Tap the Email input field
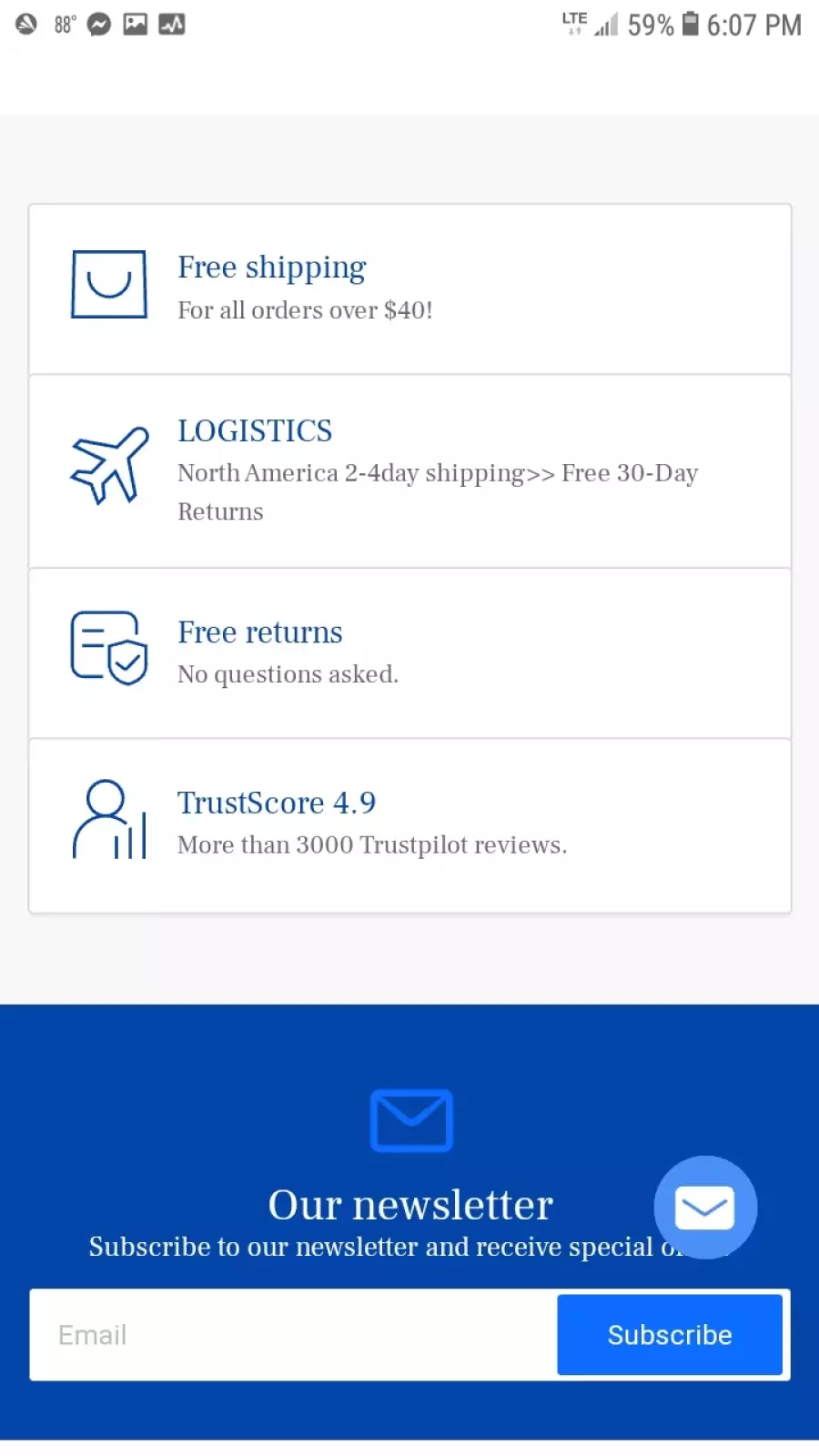This screenshot has width=819, height=1456. coord(293,1334)
